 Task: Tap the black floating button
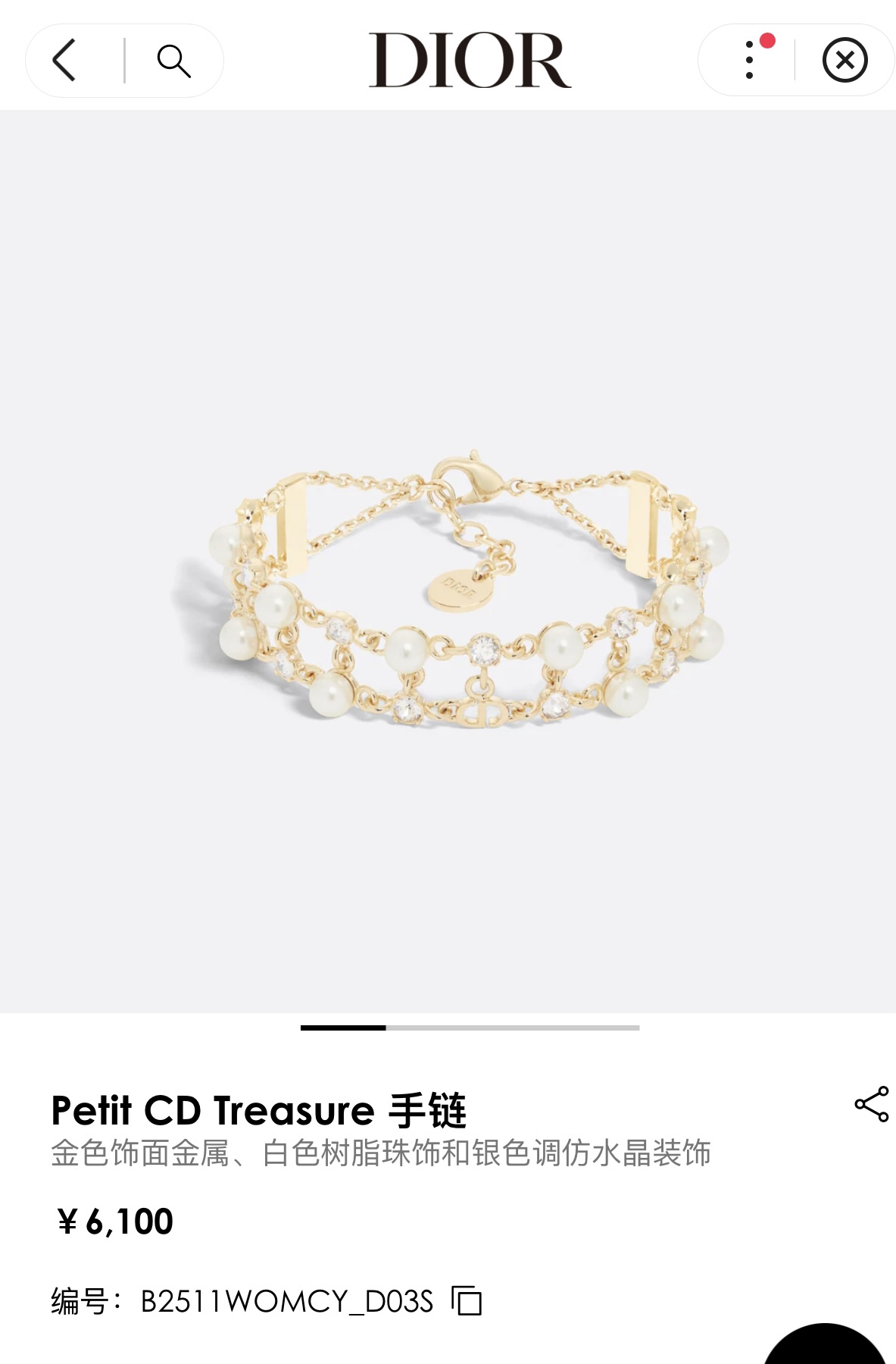[825, 1347]
